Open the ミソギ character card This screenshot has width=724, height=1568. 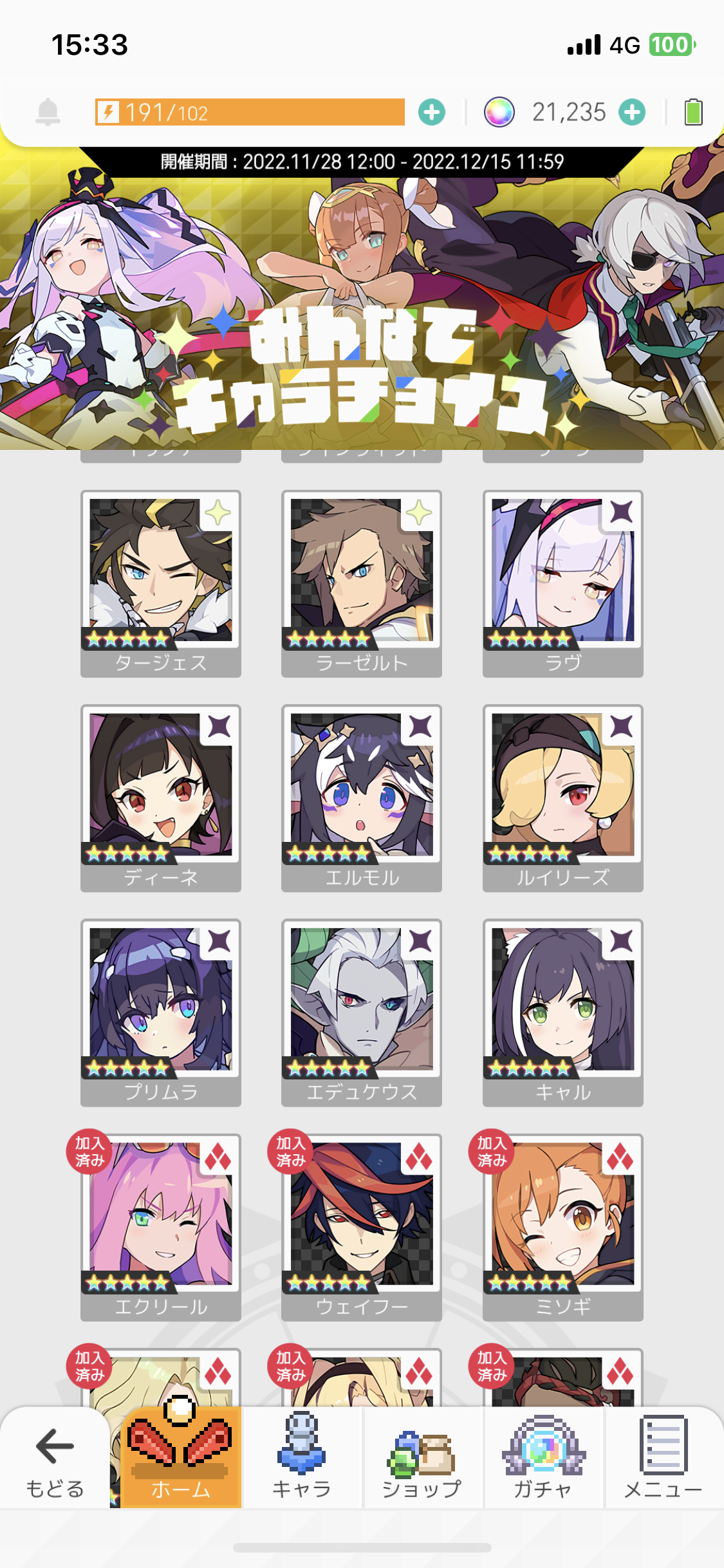[562, 1226]
